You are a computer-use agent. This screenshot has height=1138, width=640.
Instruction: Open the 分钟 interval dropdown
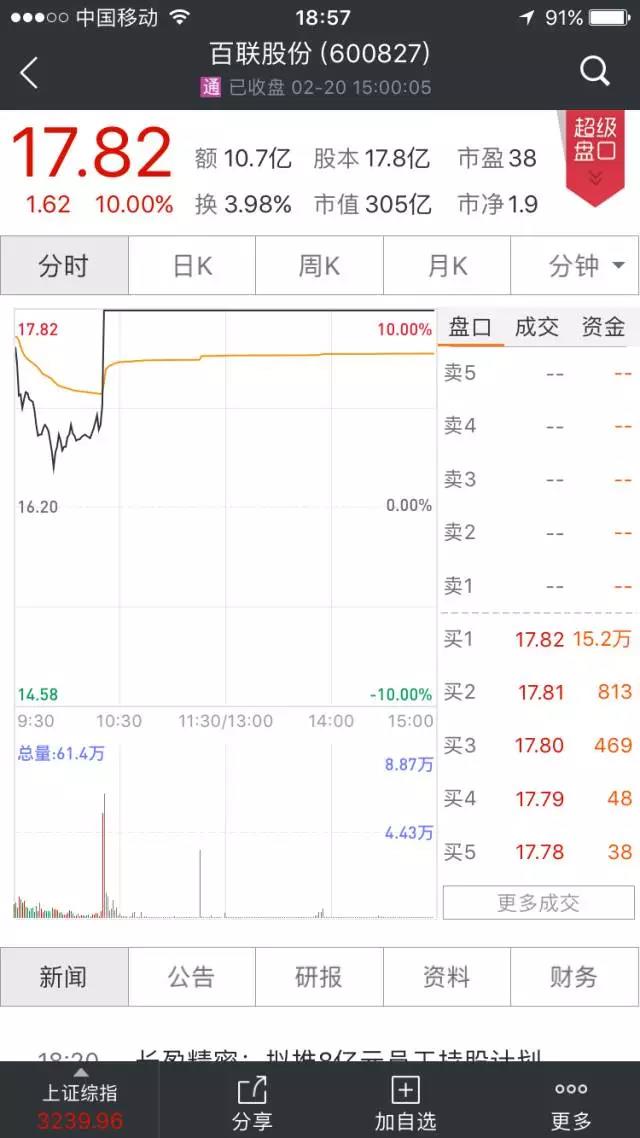575,266
